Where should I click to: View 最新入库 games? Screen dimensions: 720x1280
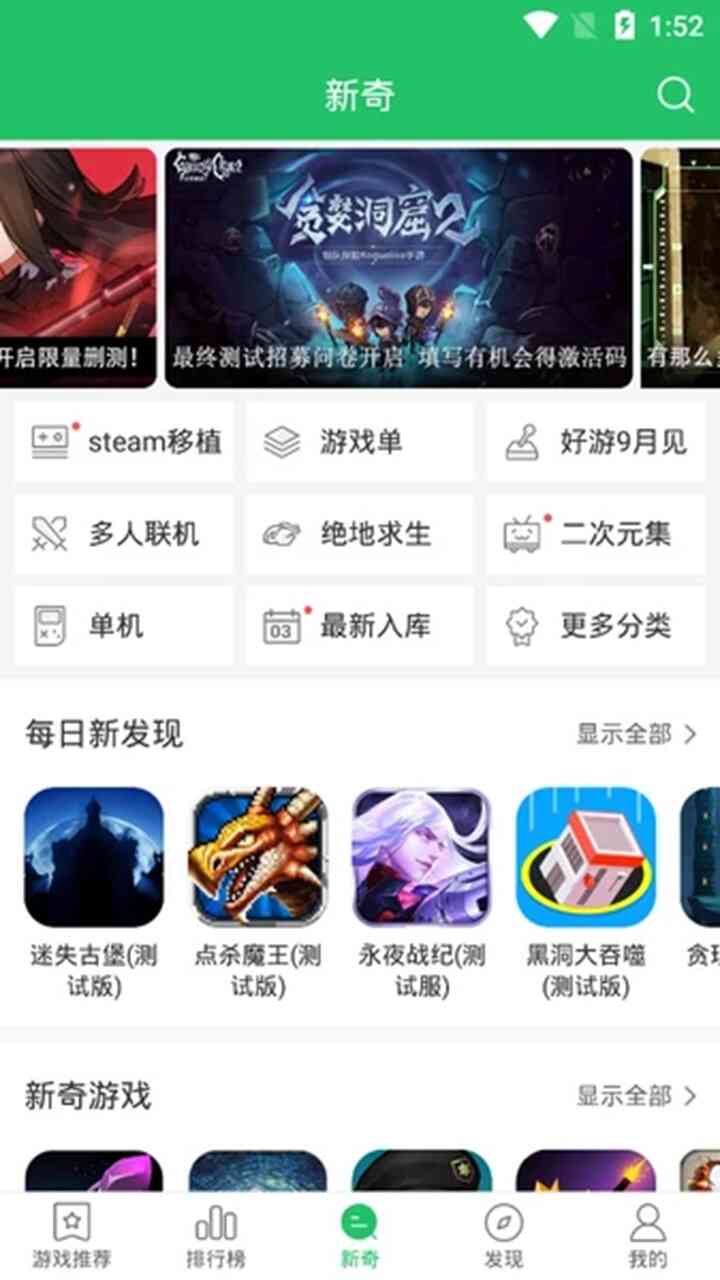pyautogui.click(x=360, y=626)
